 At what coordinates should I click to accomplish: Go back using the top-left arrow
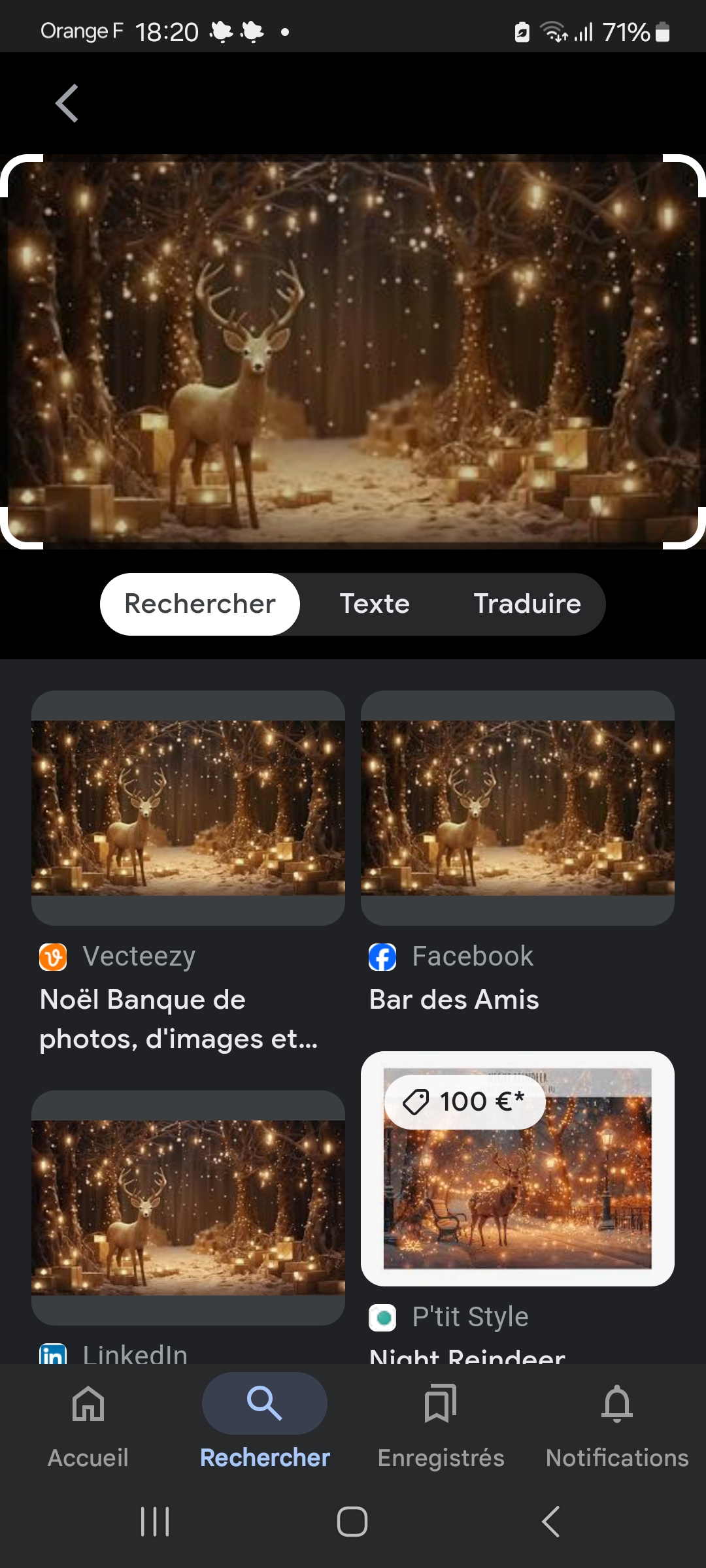67,103
